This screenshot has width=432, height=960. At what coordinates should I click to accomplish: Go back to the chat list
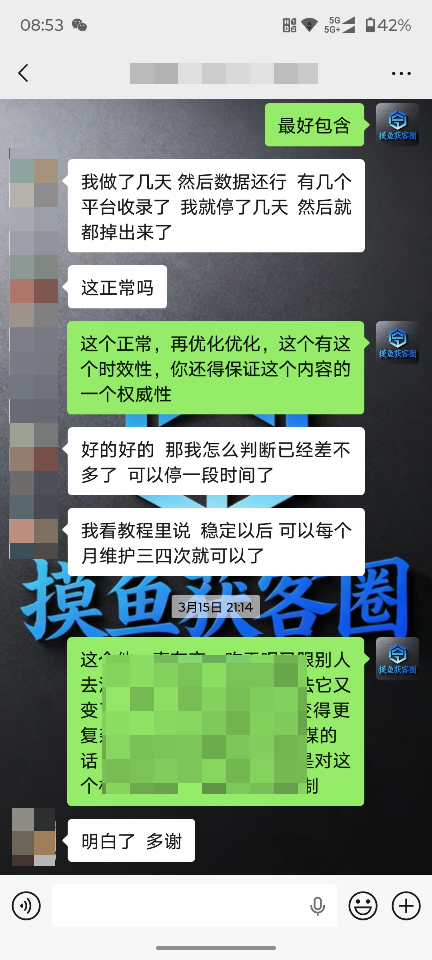pos(23,73)
